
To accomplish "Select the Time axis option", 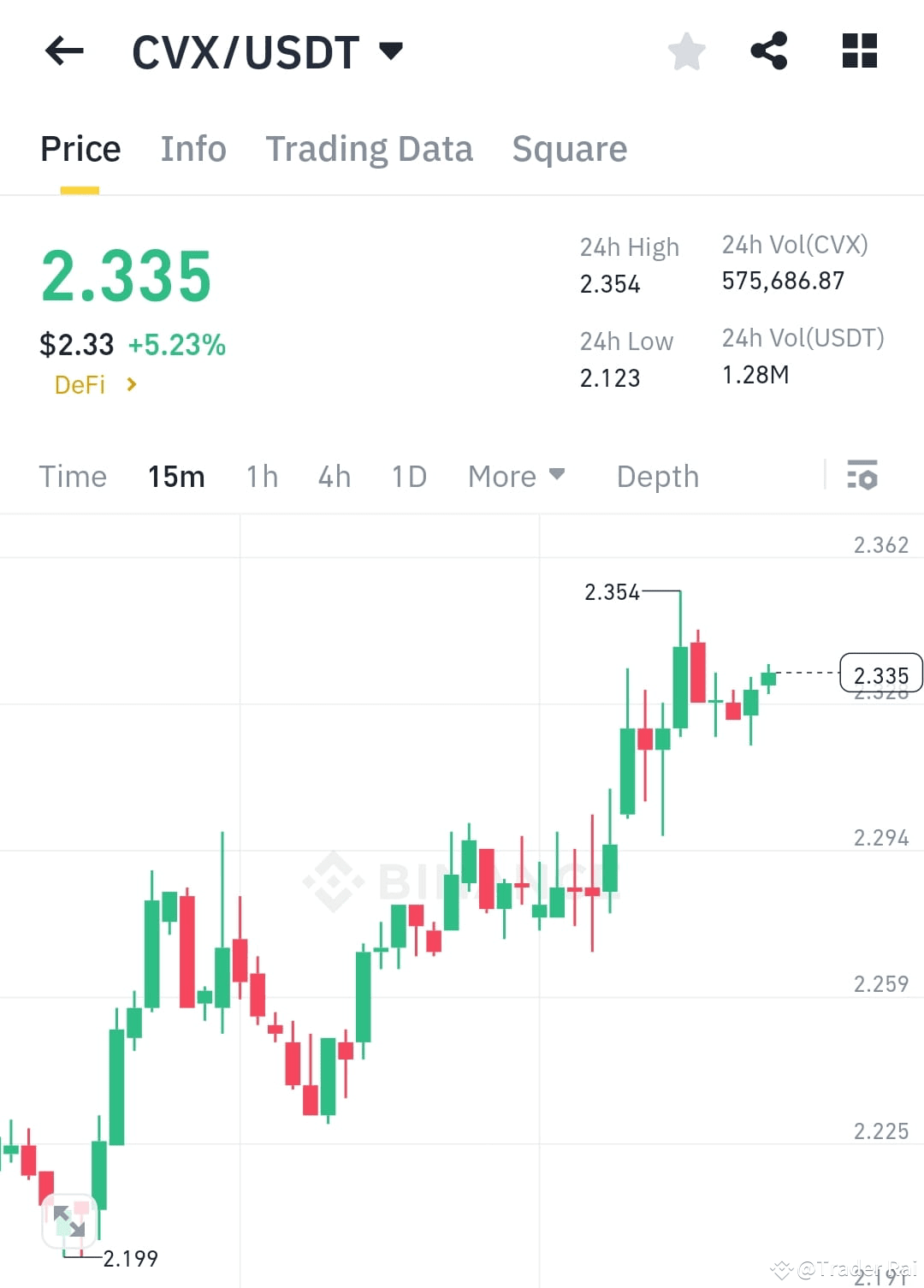I will pyautogui.click(x=73, y=476).
